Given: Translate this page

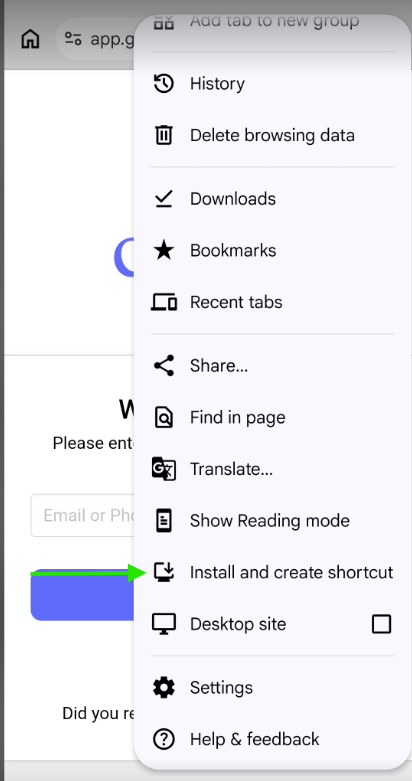Looking at the screenshot, I should [273, 469].
